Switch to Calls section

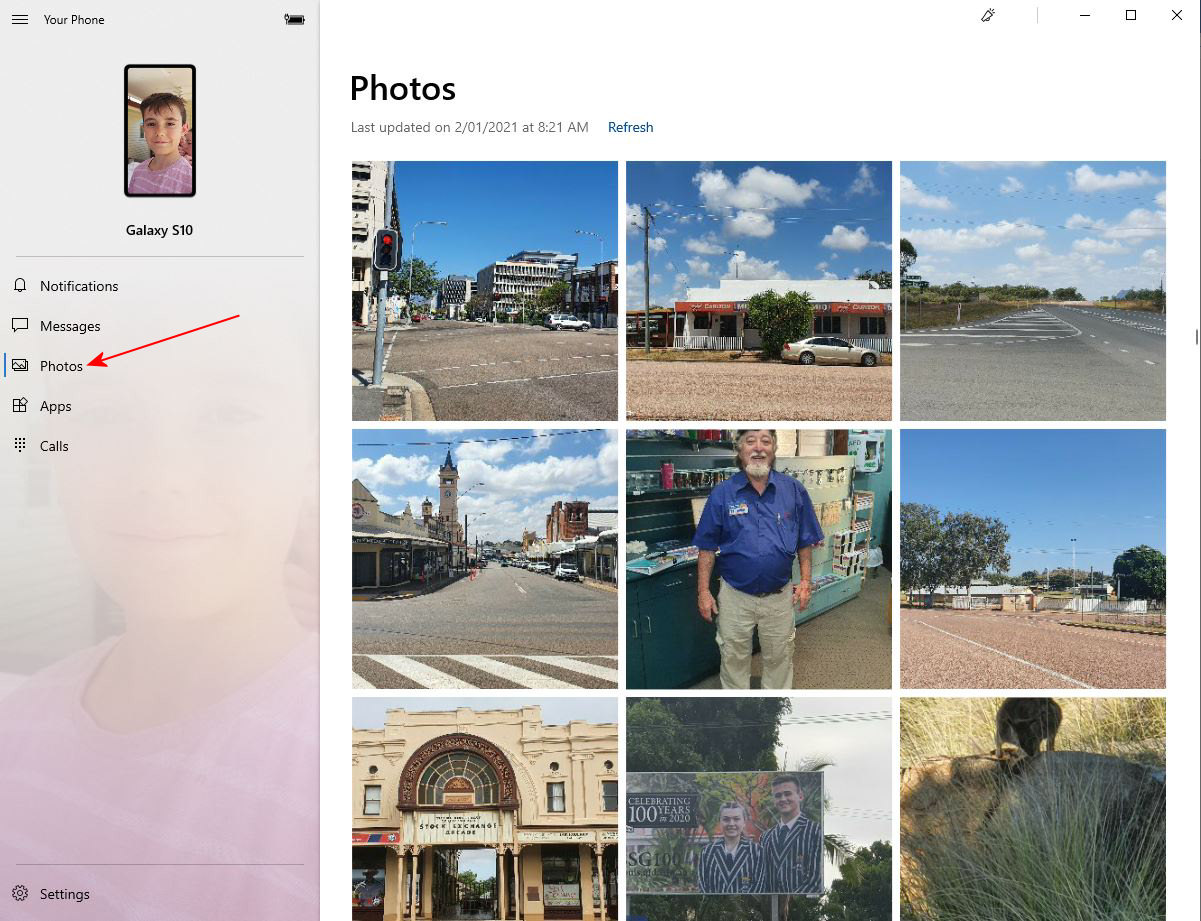pyautogui.click(x=54, y=446)
